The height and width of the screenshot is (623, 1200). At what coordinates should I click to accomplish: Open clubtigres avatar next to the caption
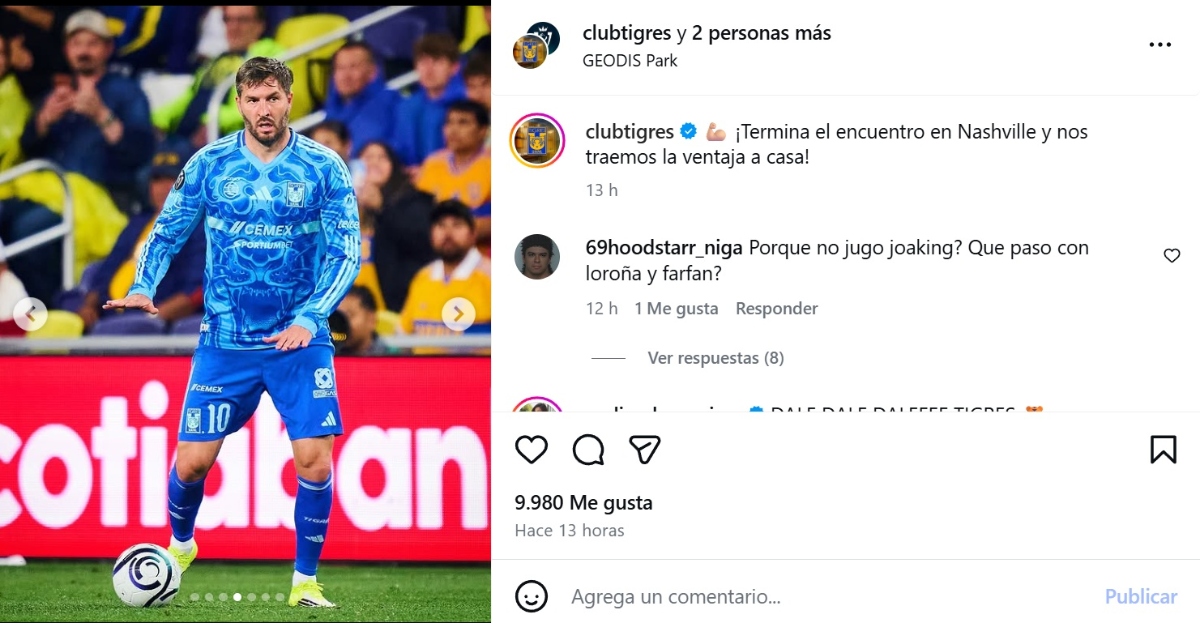coord(537,141)
